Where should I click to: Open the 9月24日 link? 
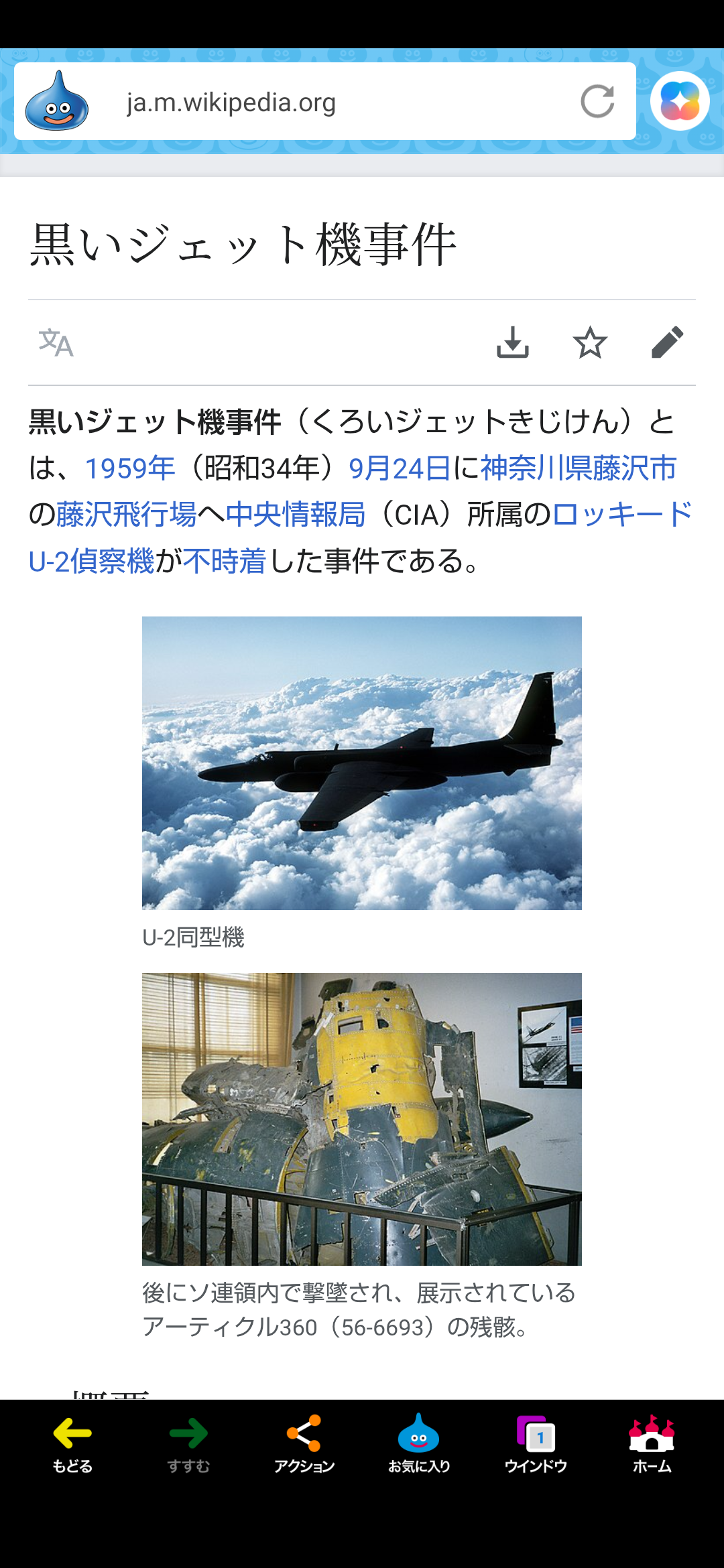tap(400, 468)
